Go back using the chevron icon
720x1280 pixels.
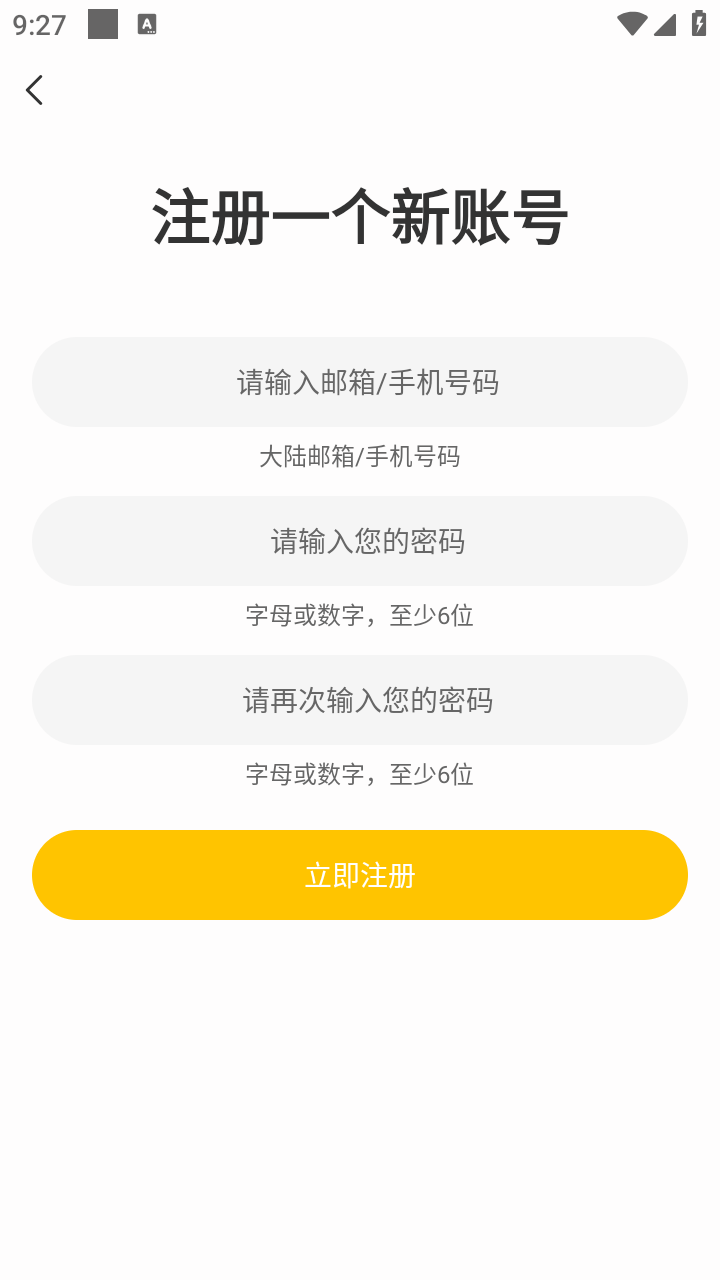[x=35, y=90]
